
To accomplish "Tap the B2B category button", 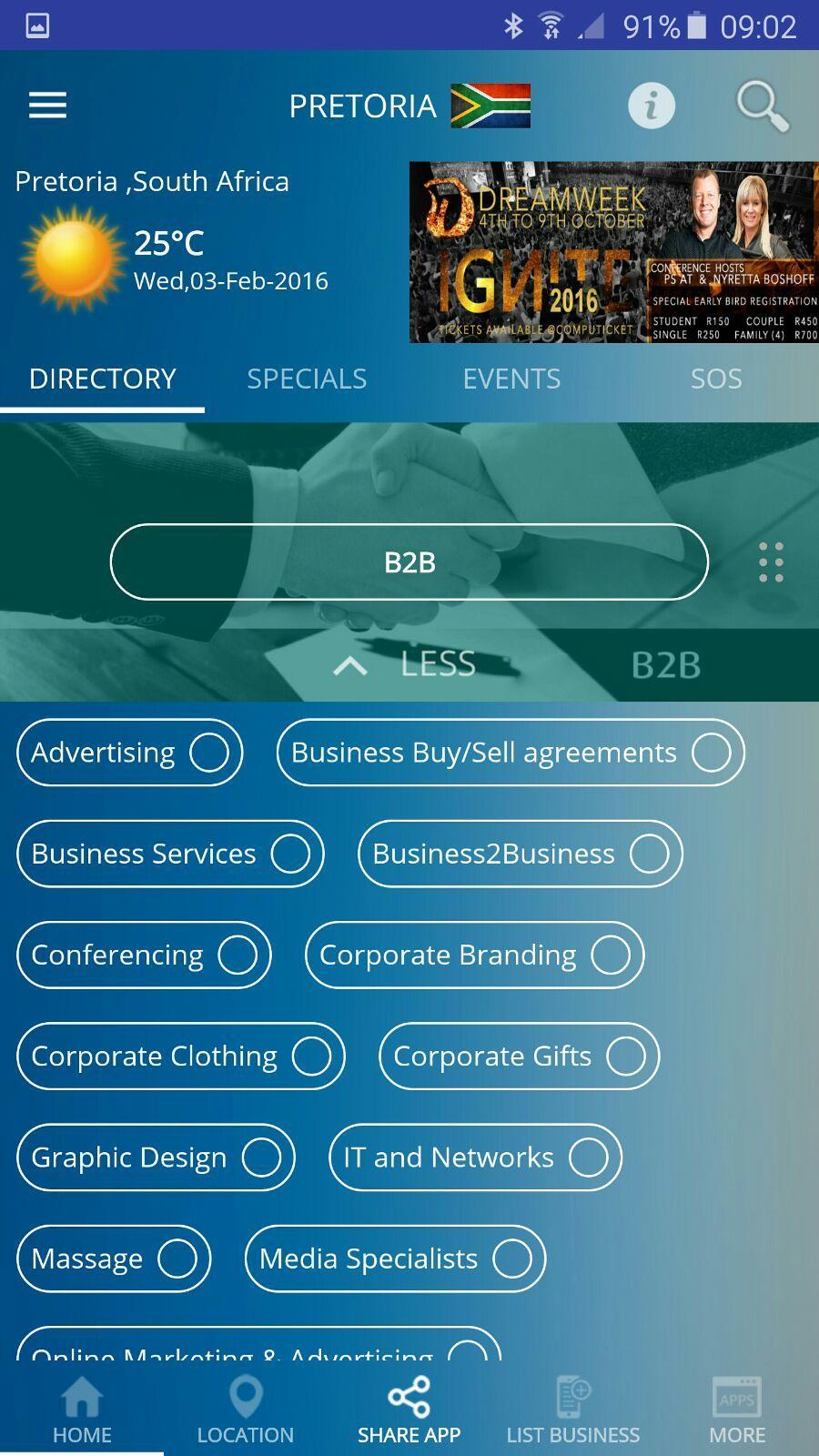I will tap(409, 561).
